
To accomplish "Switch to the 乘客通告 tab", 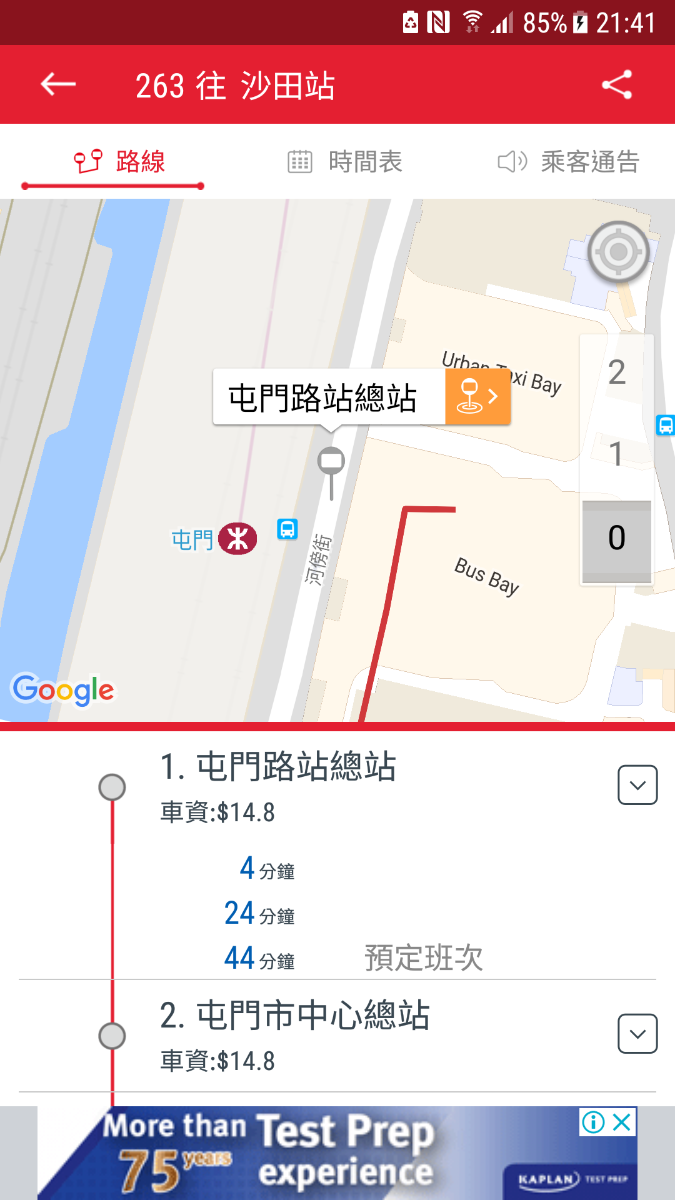I will click(x=569, y=162).
